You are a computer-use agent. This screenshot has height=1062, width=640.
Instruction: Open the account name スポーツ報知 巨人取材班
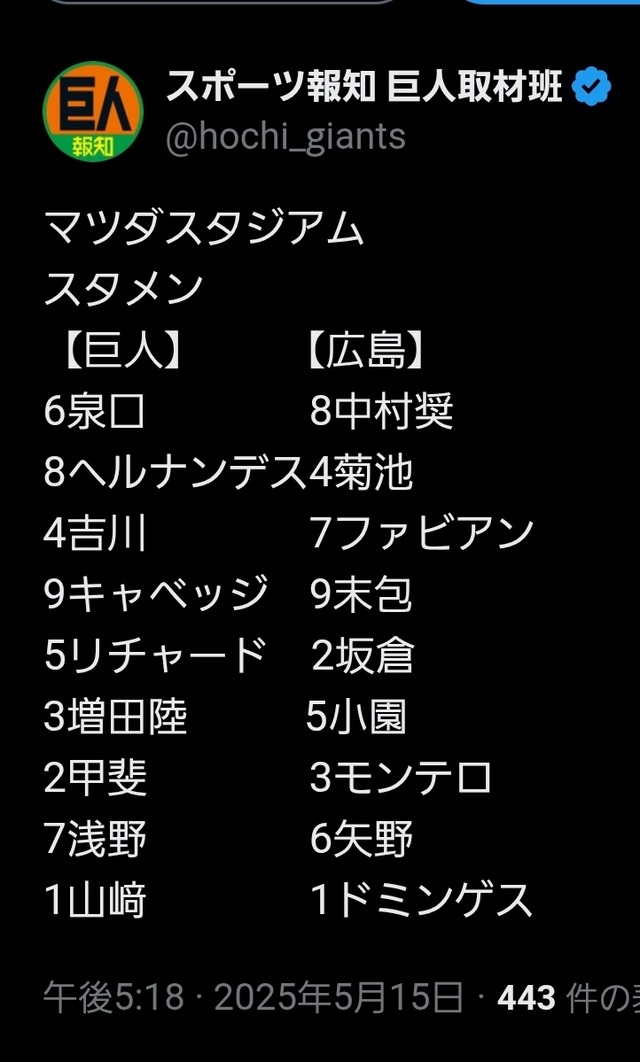pyautogui.click(x=364, y=87)
